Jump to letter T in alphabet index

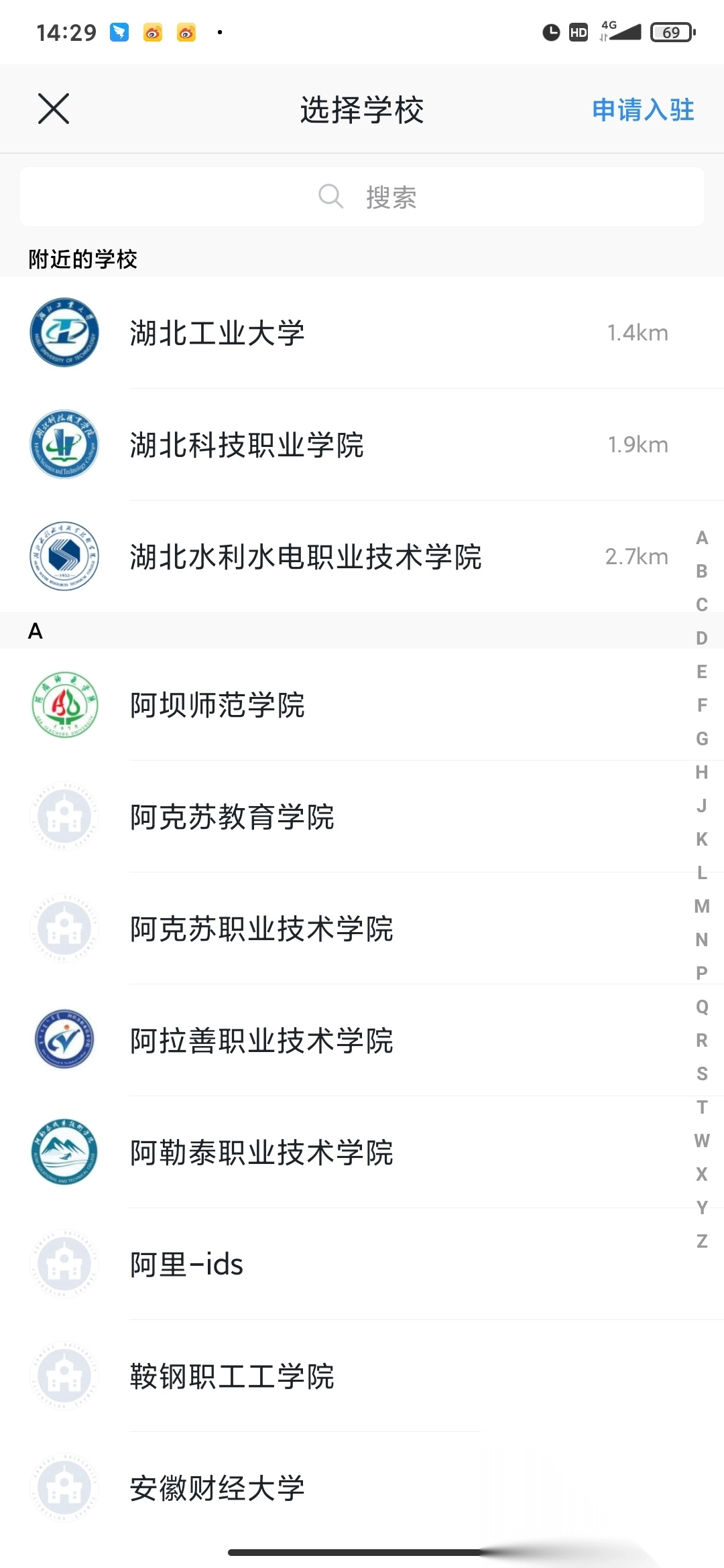coord(701,1108)
